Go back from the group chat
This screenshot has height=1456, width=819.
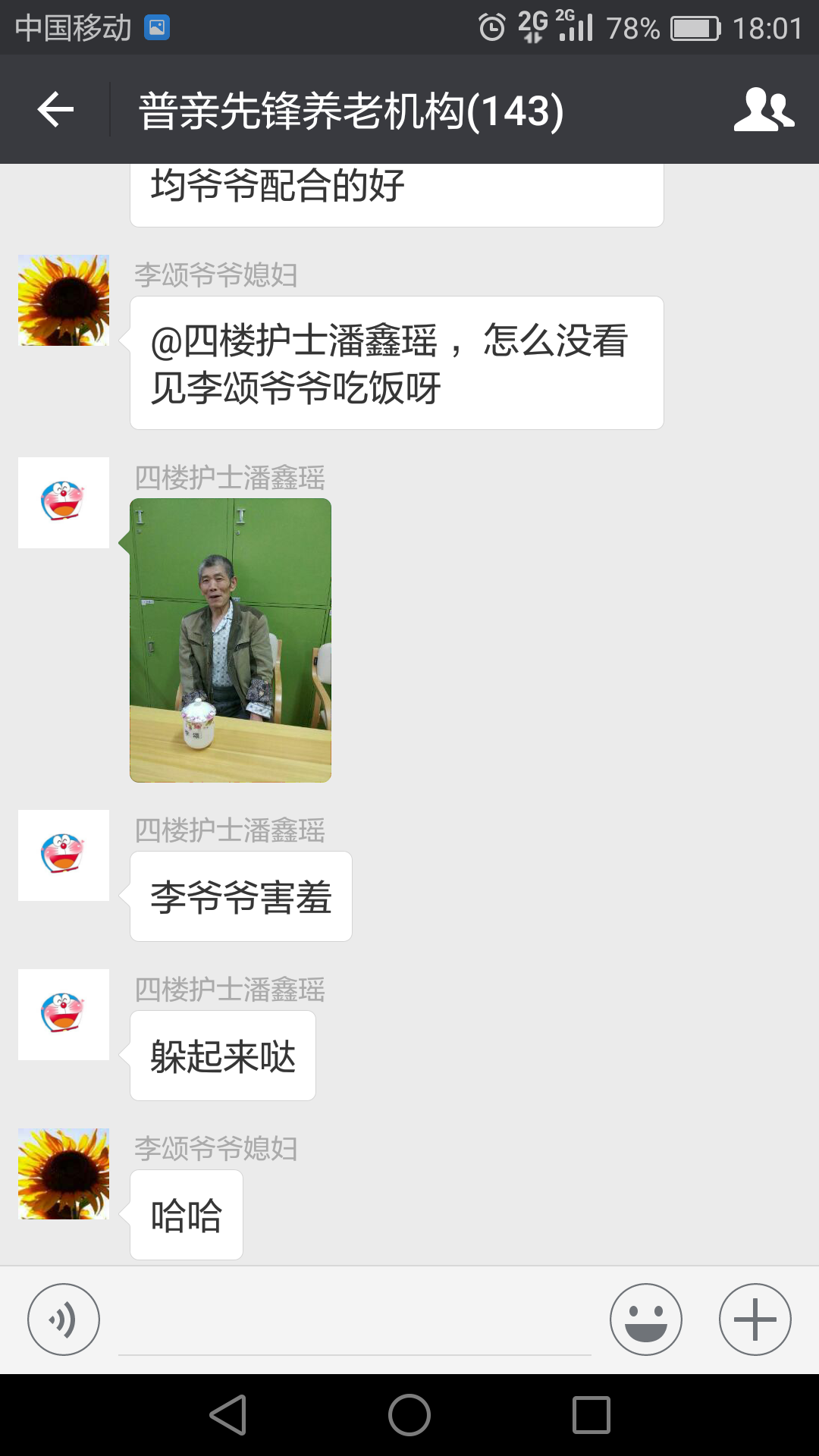pyautogui.click(x=55, y=110)
